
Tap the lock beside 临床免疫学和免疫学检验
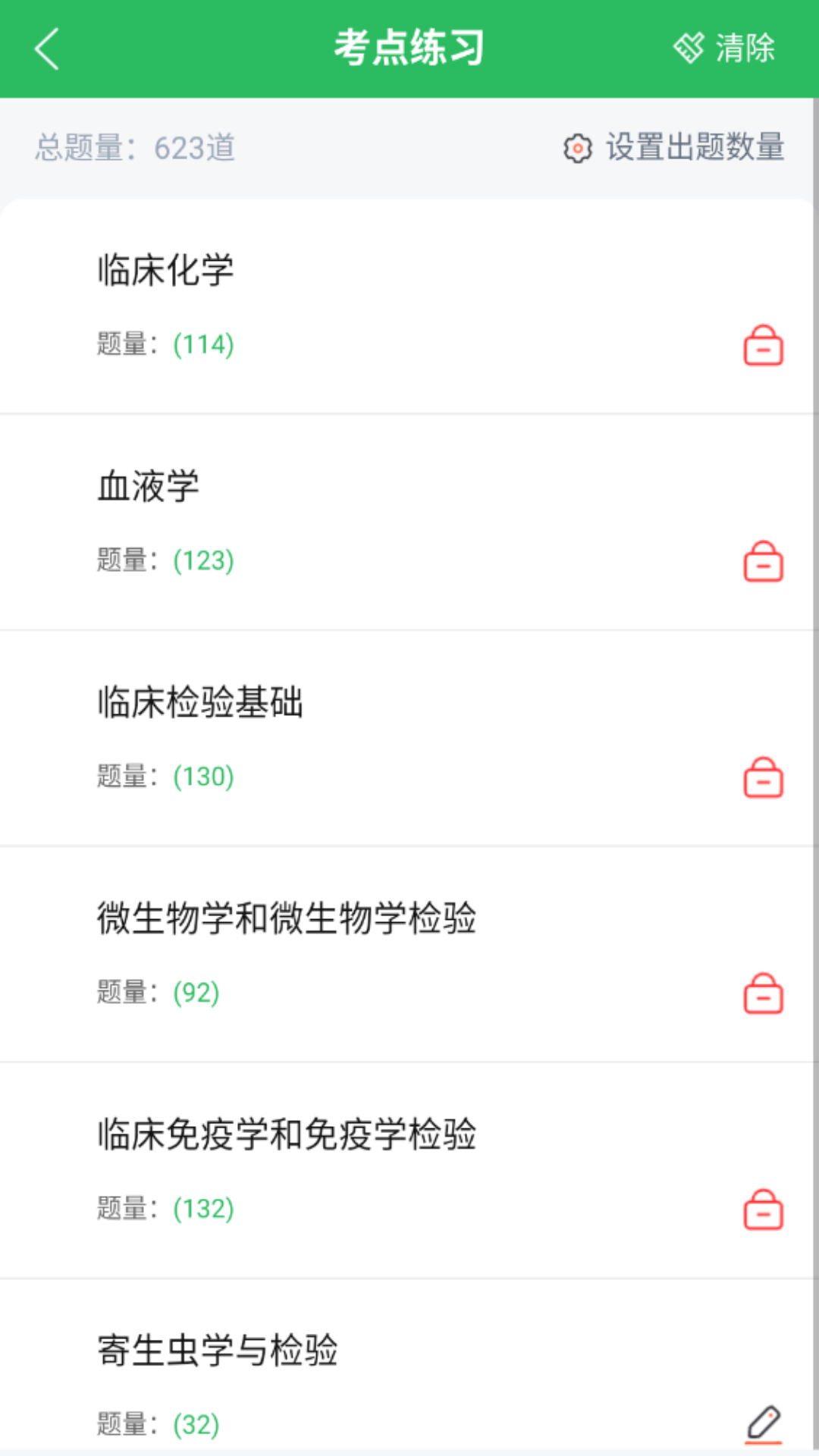pos(763,1210)
